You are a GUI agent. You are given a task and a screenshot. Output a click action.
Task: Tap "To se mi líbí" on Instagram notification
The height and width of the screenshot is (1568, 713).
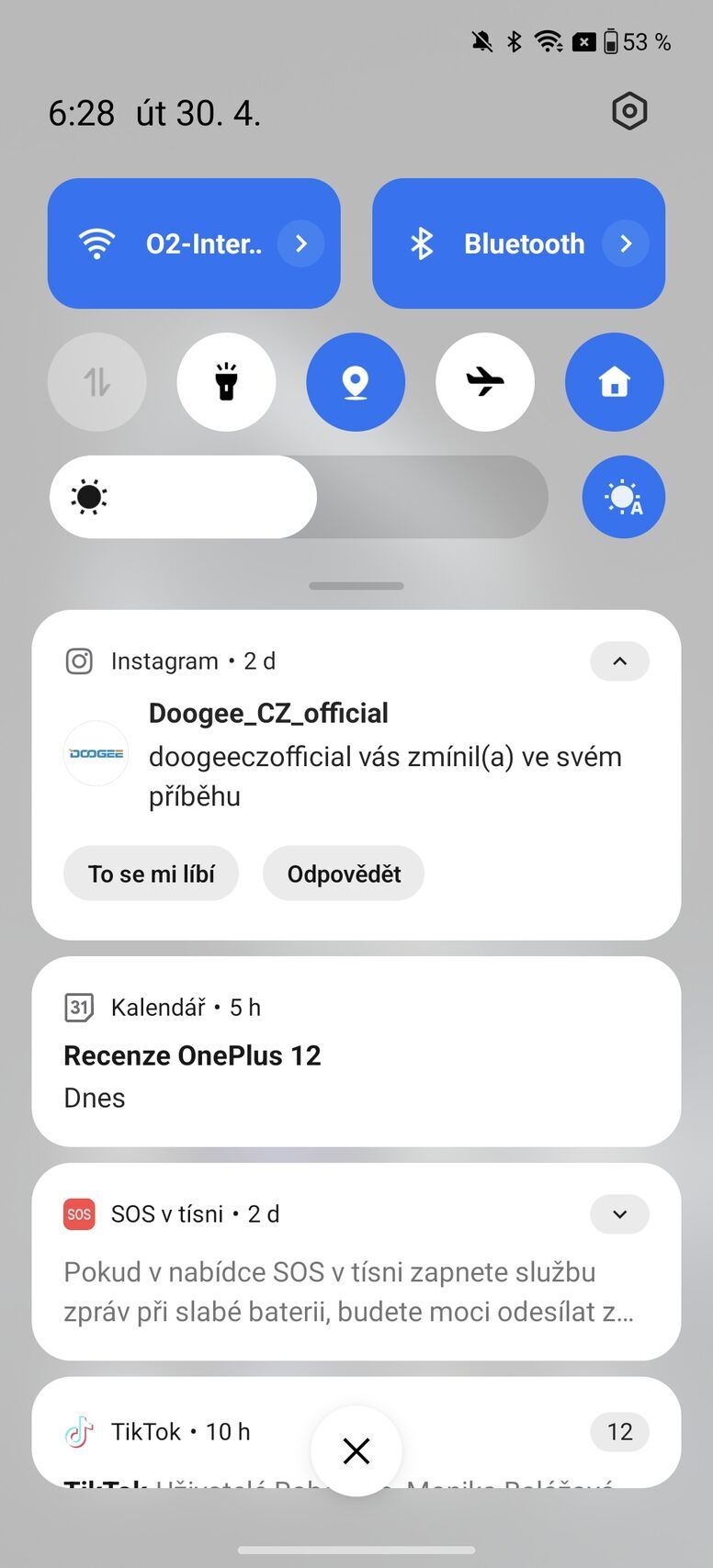(x=152, y=874)
